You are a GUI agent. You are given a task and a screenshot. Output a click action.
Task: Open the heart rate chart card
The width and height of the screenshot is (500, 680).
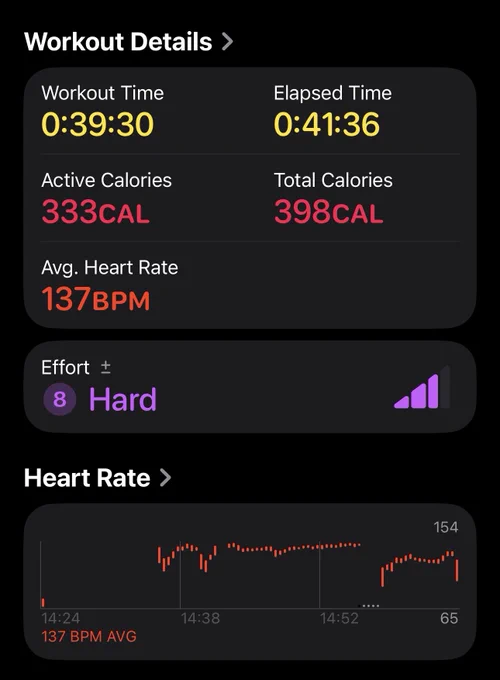click(x=250, y=582)
